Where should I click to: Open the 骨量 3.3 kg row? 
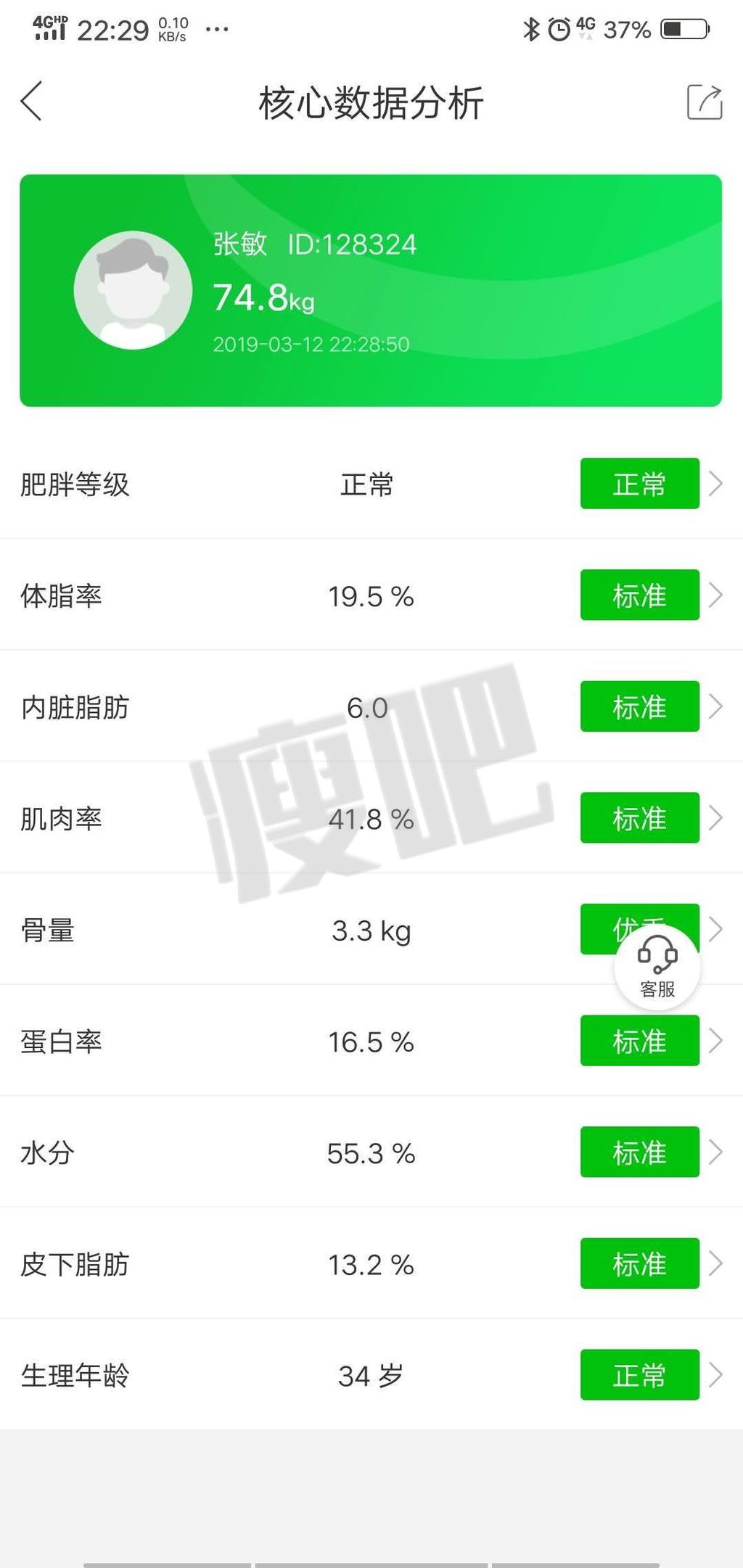click(x=371, y=931)
